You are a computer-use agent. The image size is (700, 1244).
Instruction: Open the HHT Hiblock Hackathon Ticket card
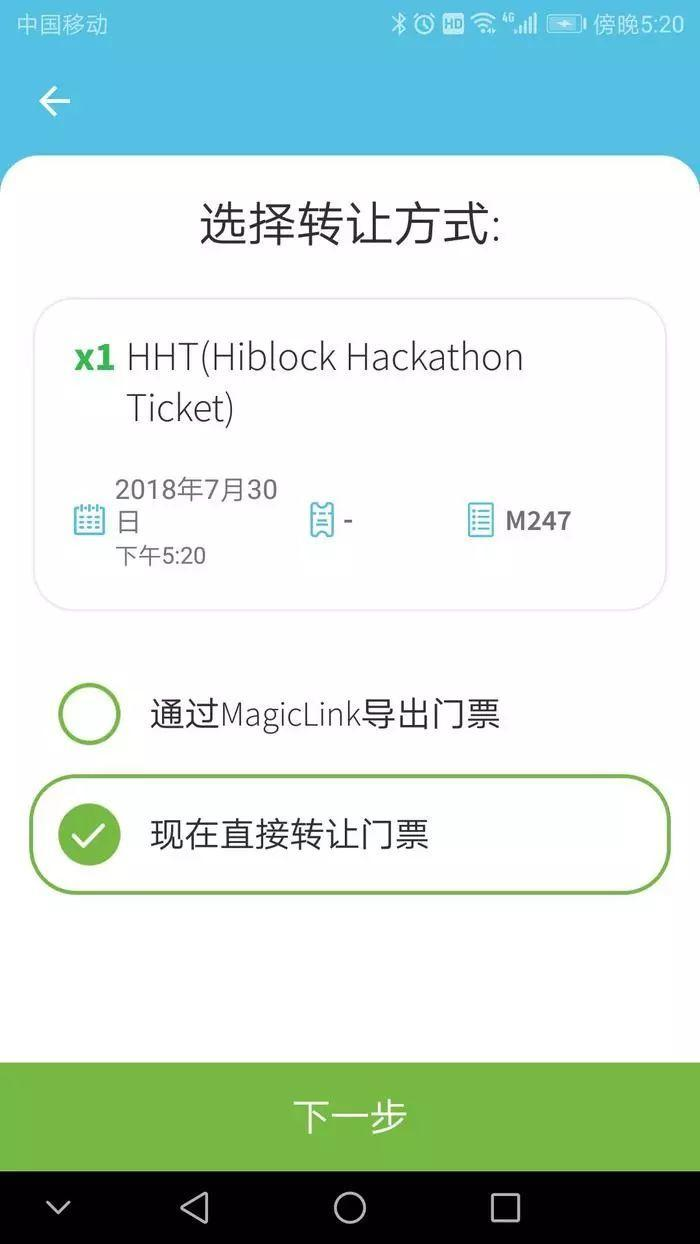tap(350, 453)
